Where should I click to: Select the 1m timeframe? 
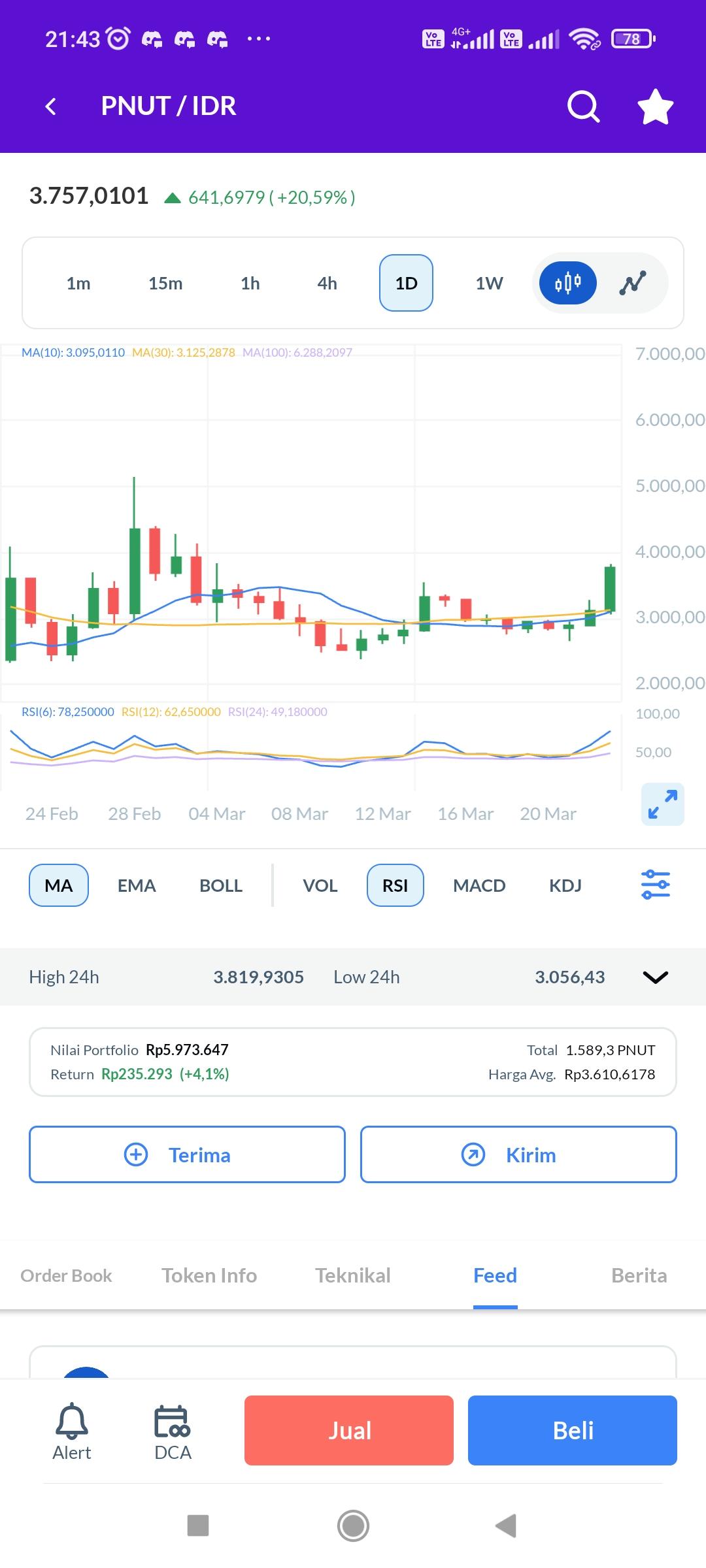click(x=78, y=283)
